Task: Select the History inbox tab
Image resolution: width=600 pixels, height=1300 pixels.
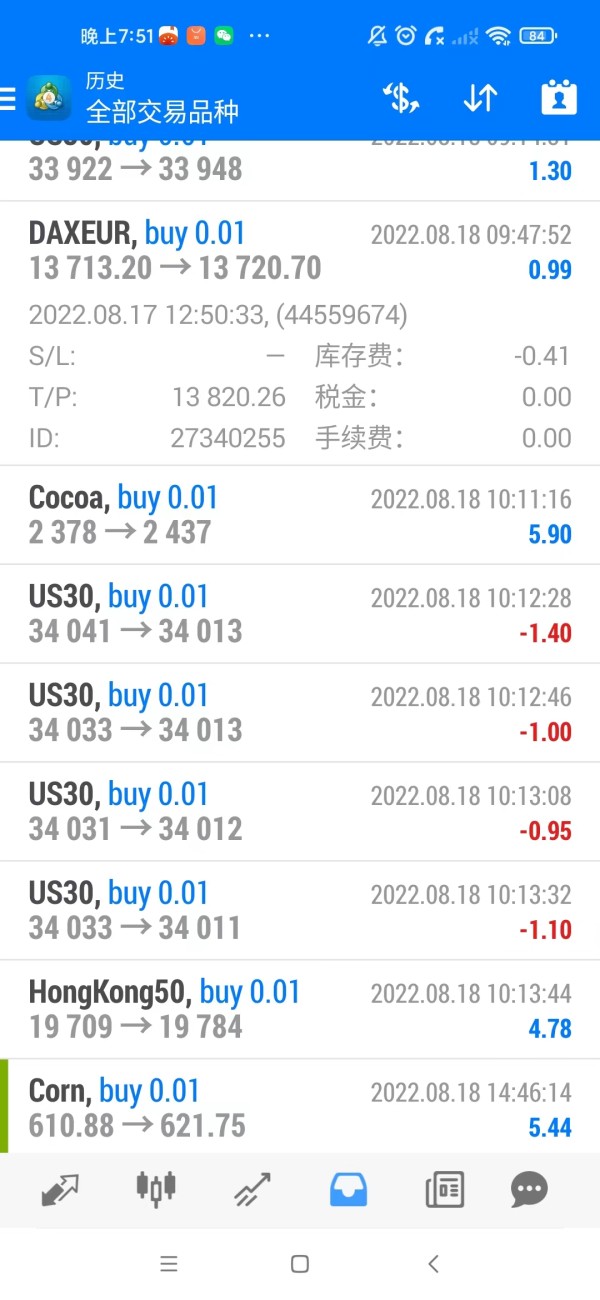Action: [348, 1189]
